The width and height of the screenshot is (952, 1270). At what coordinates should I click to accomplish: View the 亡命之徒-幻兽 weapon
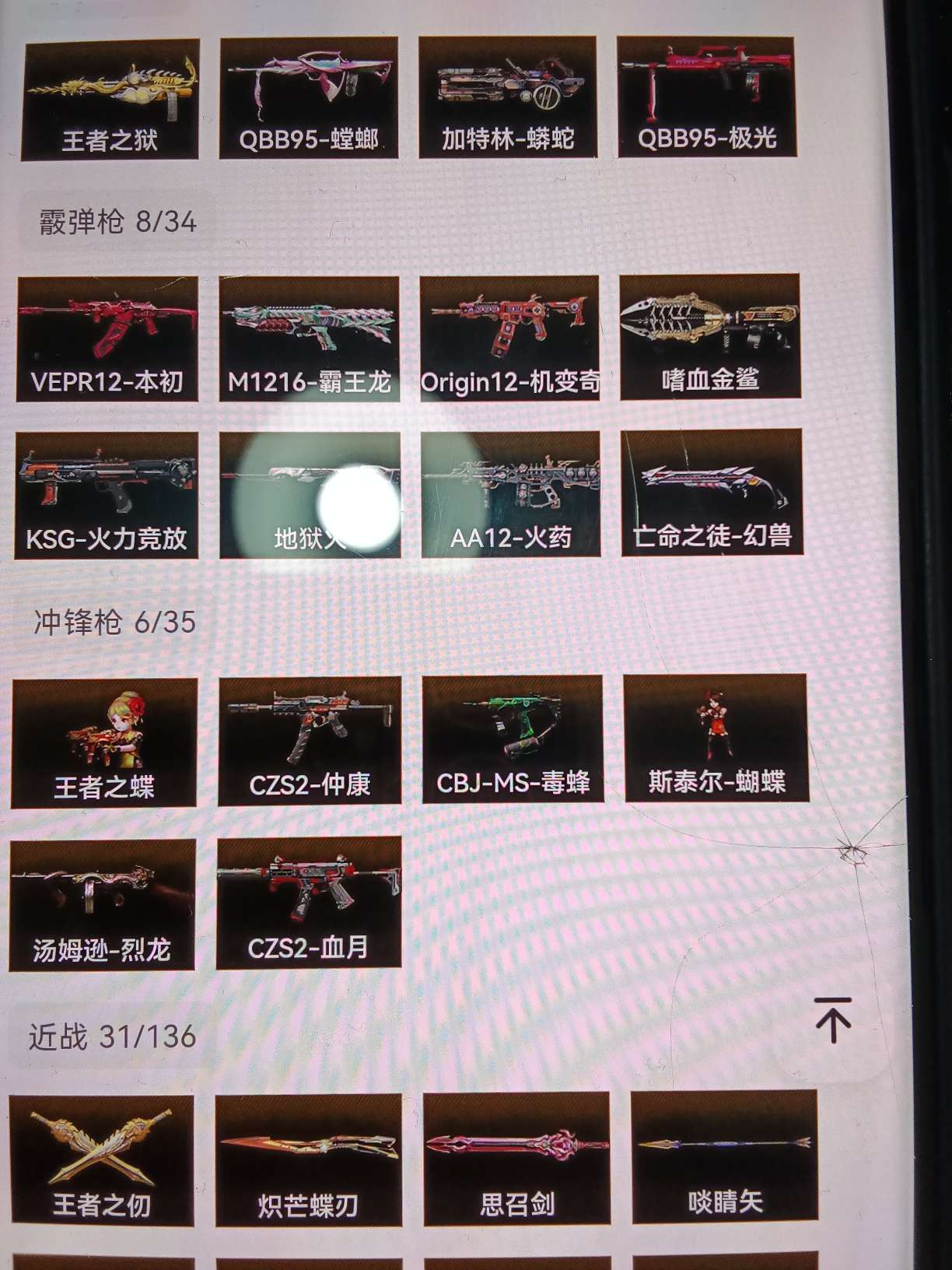(711, 493)
